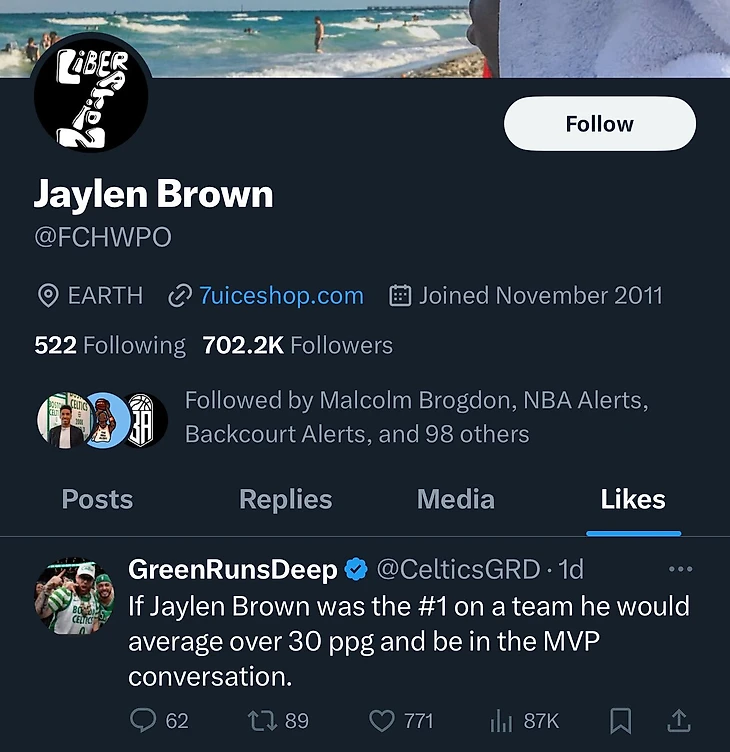Open the 7uiceshop.com link
Image resolution: width=730 pixels, height=752 pixels.
280,296
